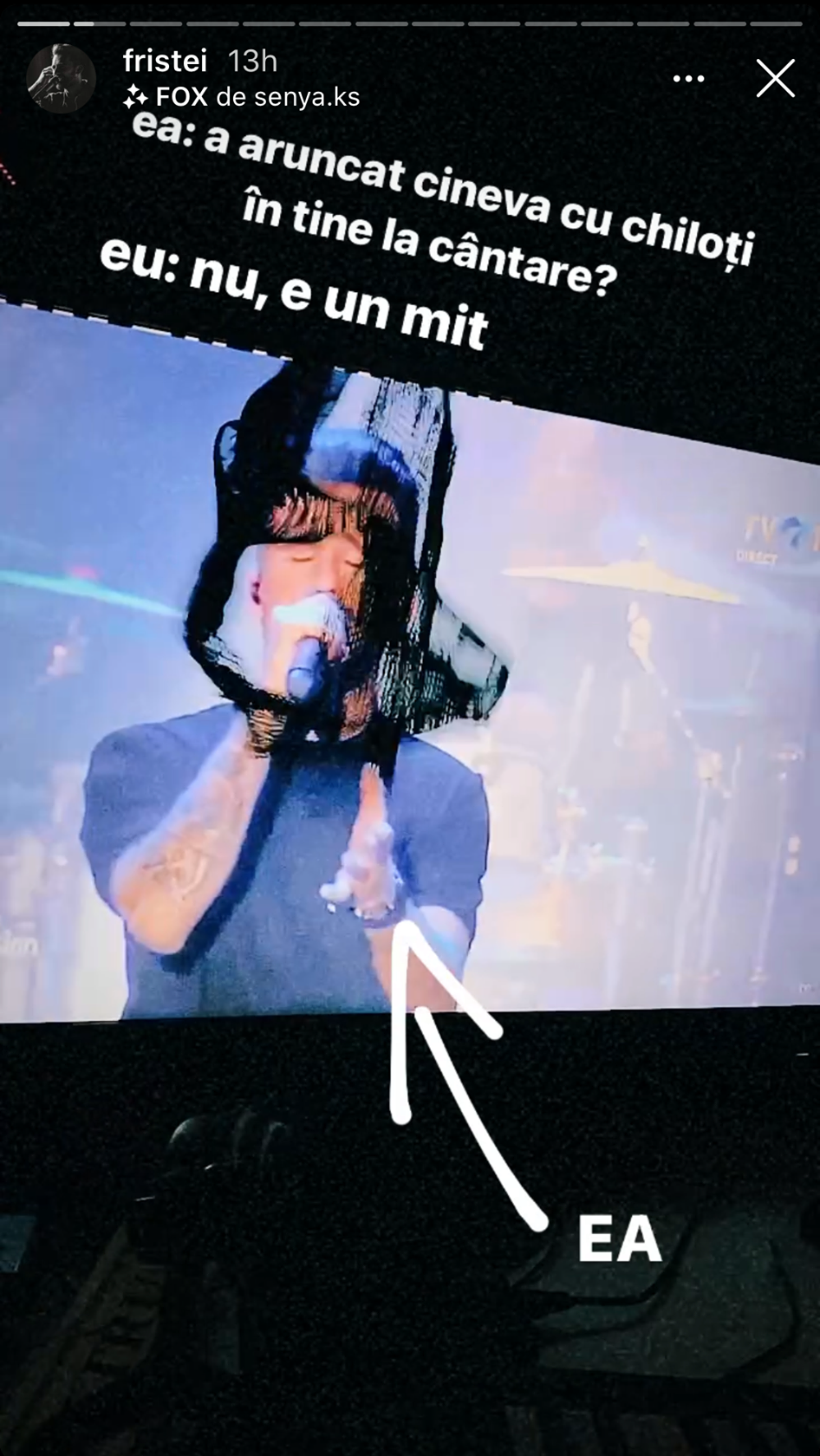Open the FOX de senya.ks effect
820x1456 pixels.
click(243, 97)
